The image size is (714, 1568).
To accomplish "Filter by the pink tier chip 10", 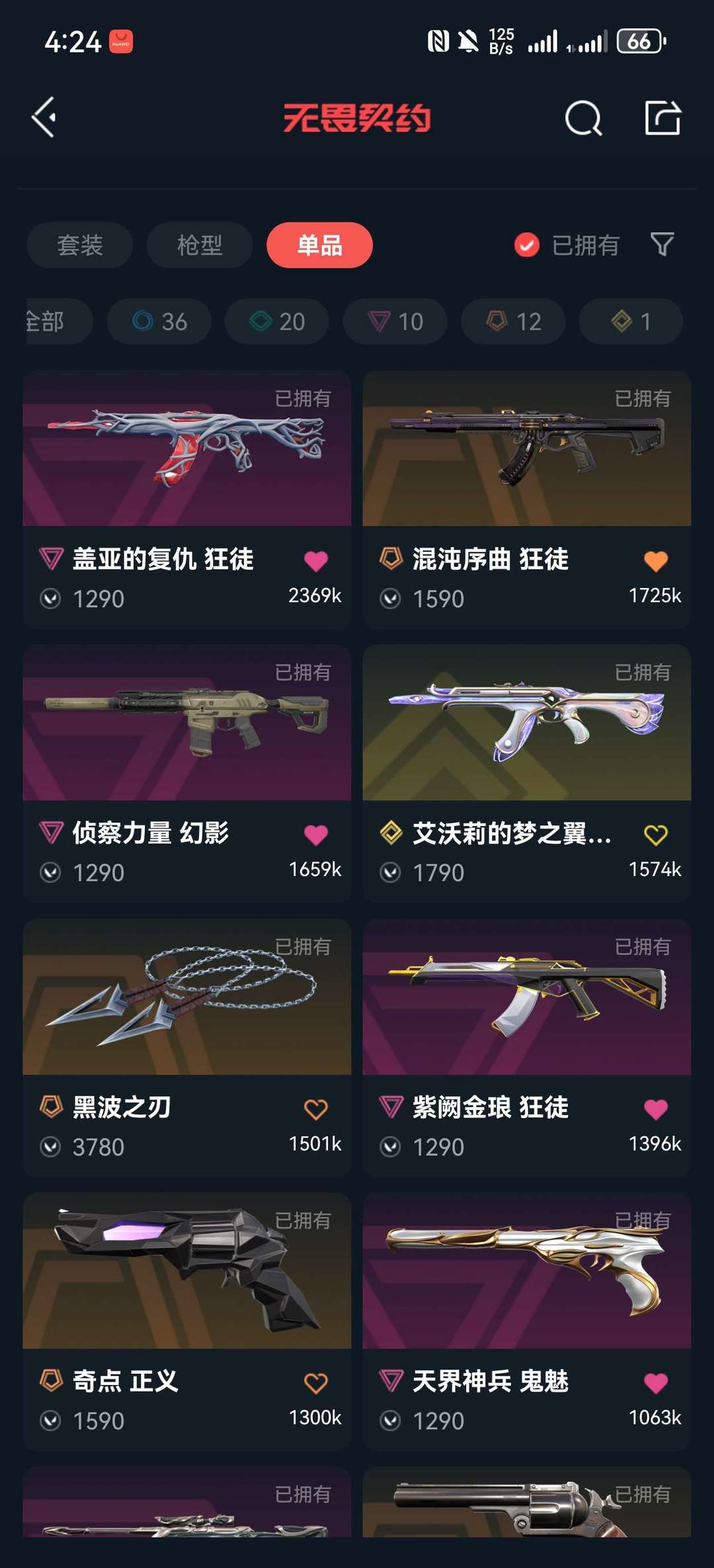I will point(395,322).
